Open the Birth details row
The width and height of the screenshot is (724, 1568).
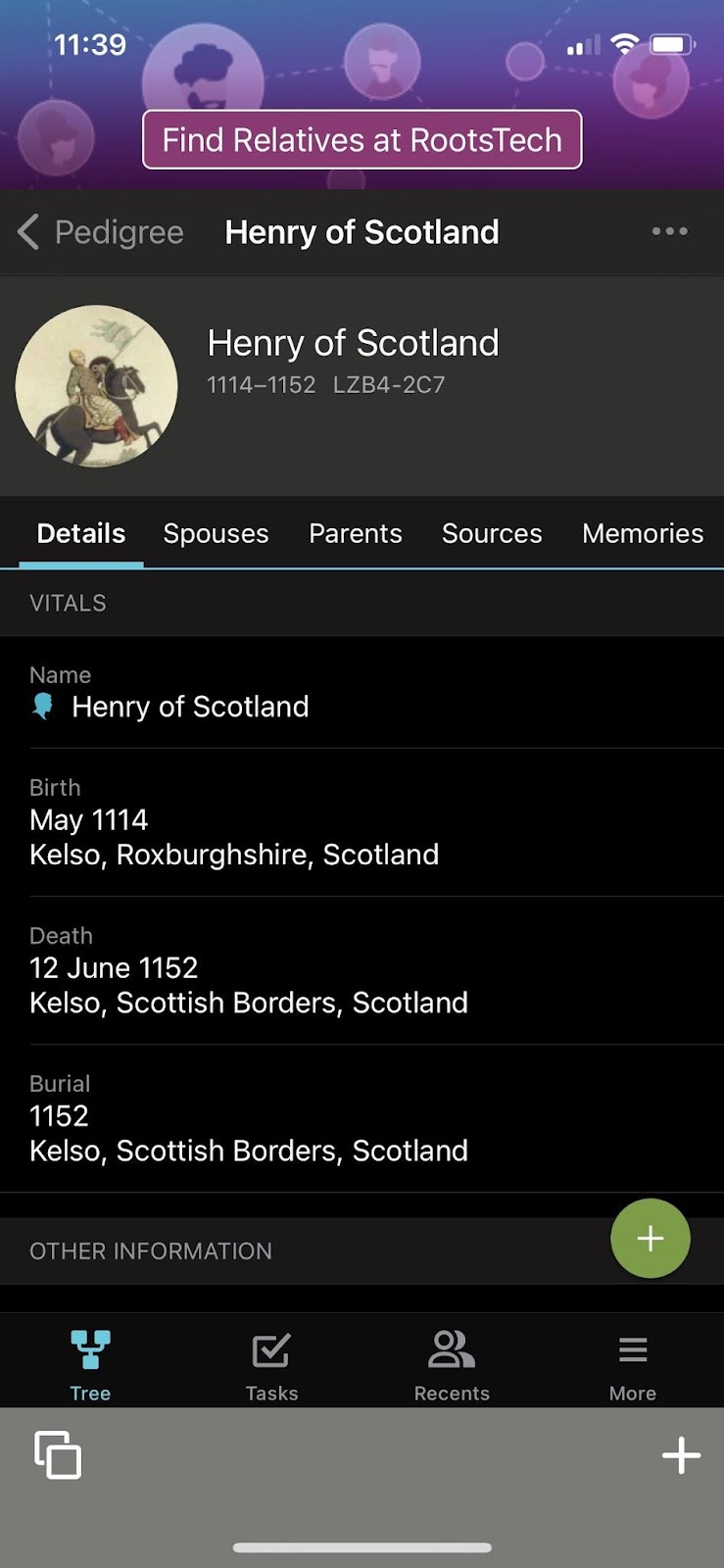click(x=362, y=822)
